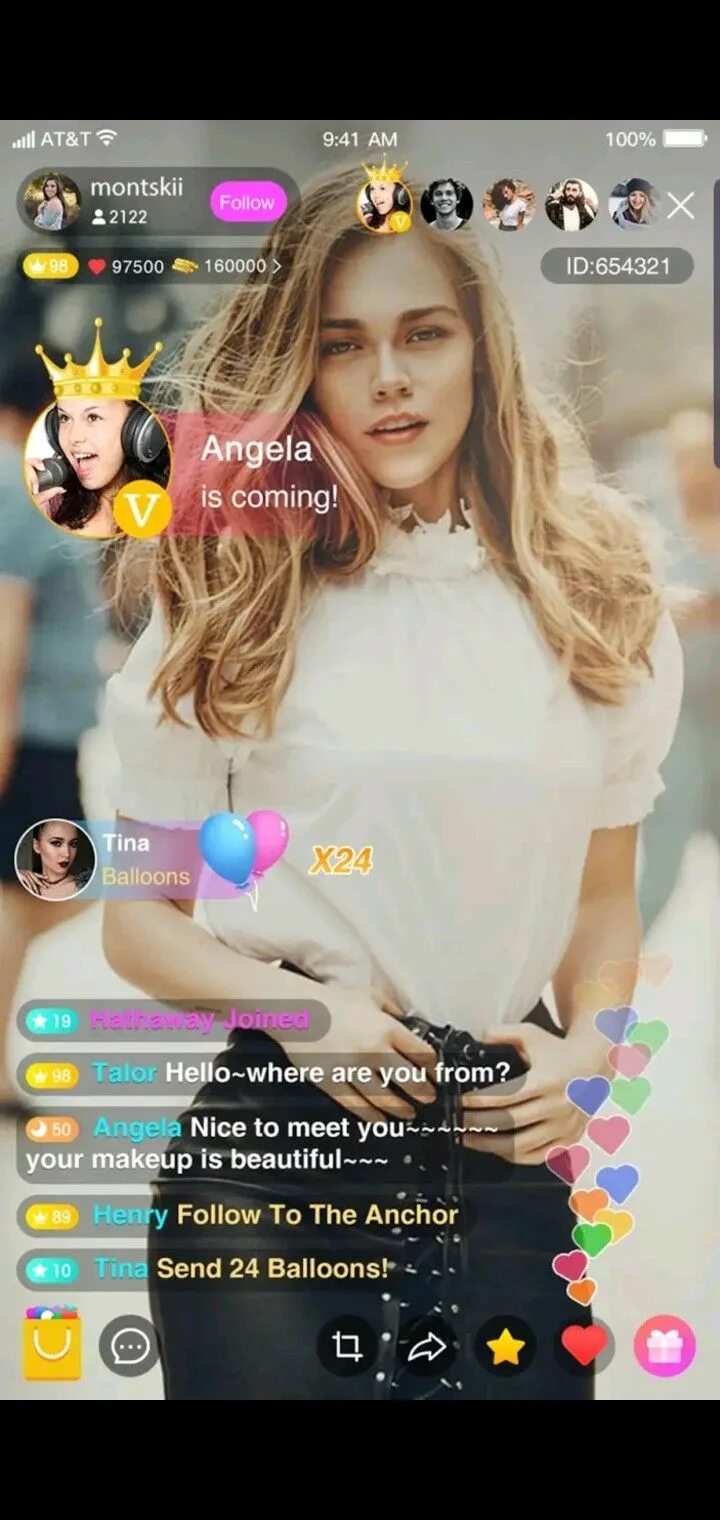The height and width of the screenshot is (1520, 720).
Task: Open the chat message bubble
Action: (130, 1347)
